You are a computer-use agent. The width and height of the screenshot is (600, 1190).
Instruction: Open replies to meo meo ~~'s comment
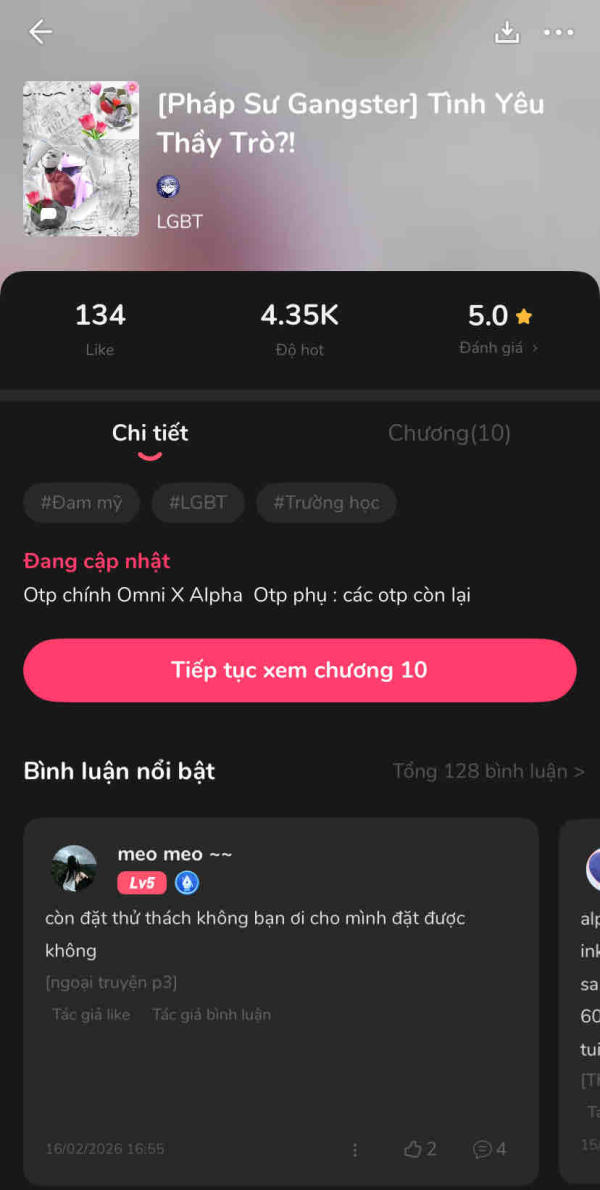(490, 1149)
